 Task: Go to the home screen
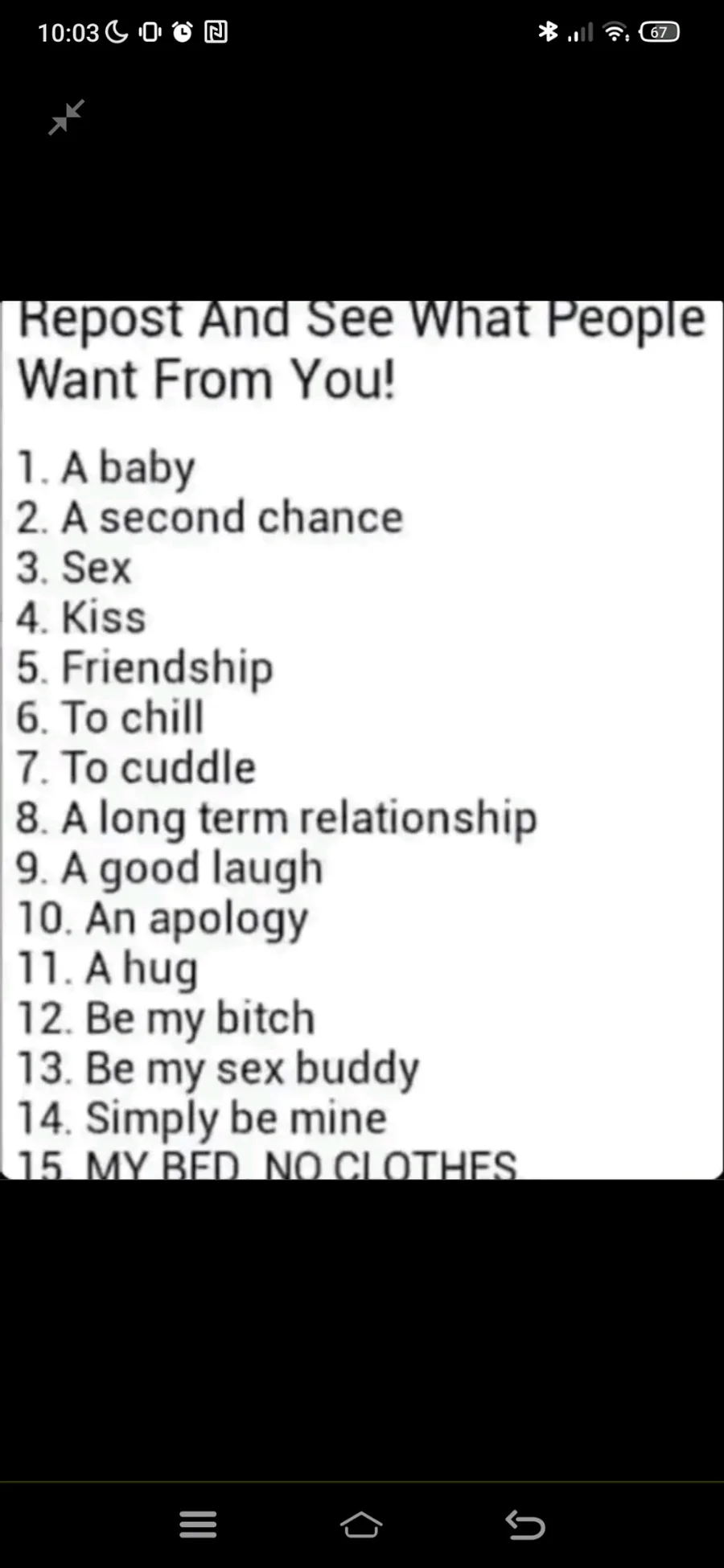[x=361, y=1524]
